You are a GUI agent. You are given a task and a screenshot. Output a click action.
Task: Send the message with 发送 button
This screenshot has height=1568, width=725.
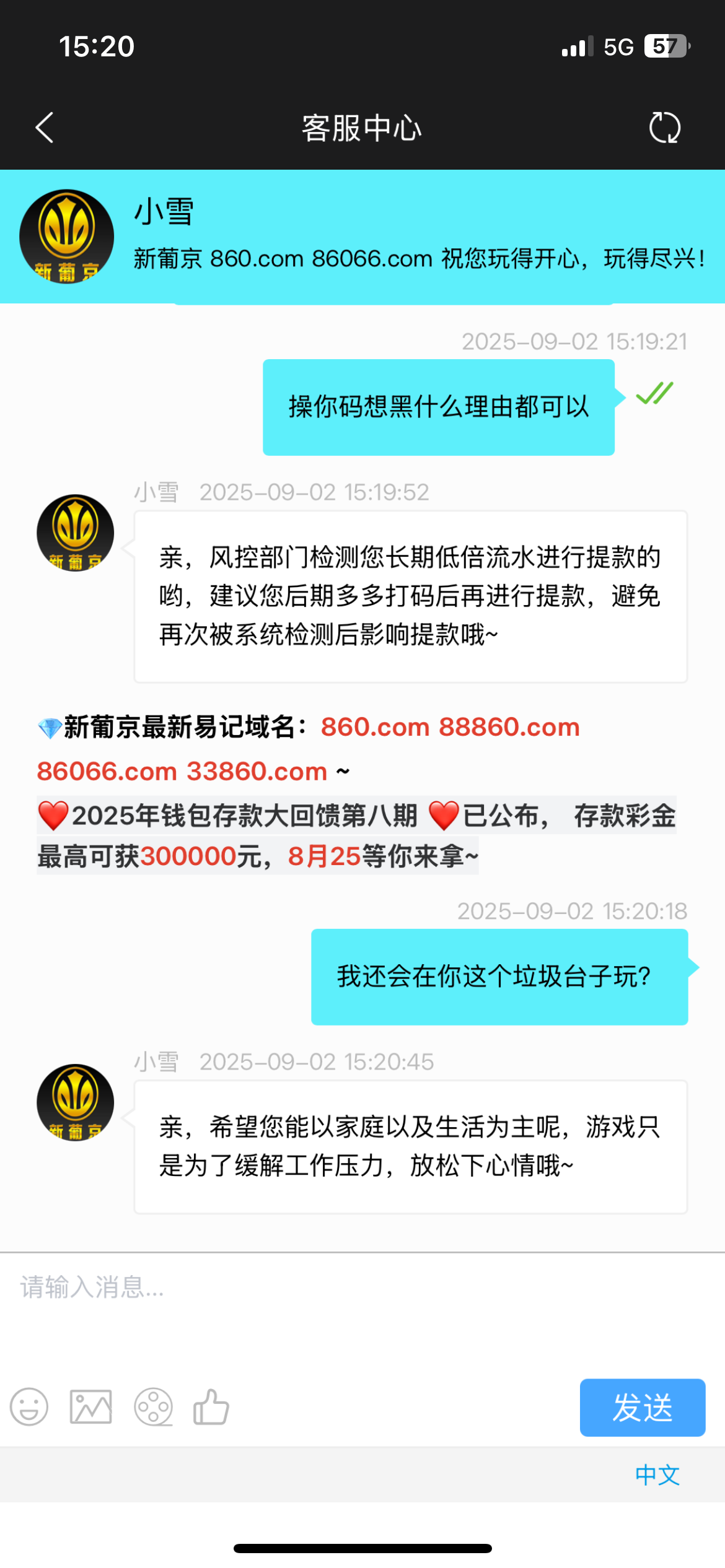pyautogui.click(x=642, y=1407)
